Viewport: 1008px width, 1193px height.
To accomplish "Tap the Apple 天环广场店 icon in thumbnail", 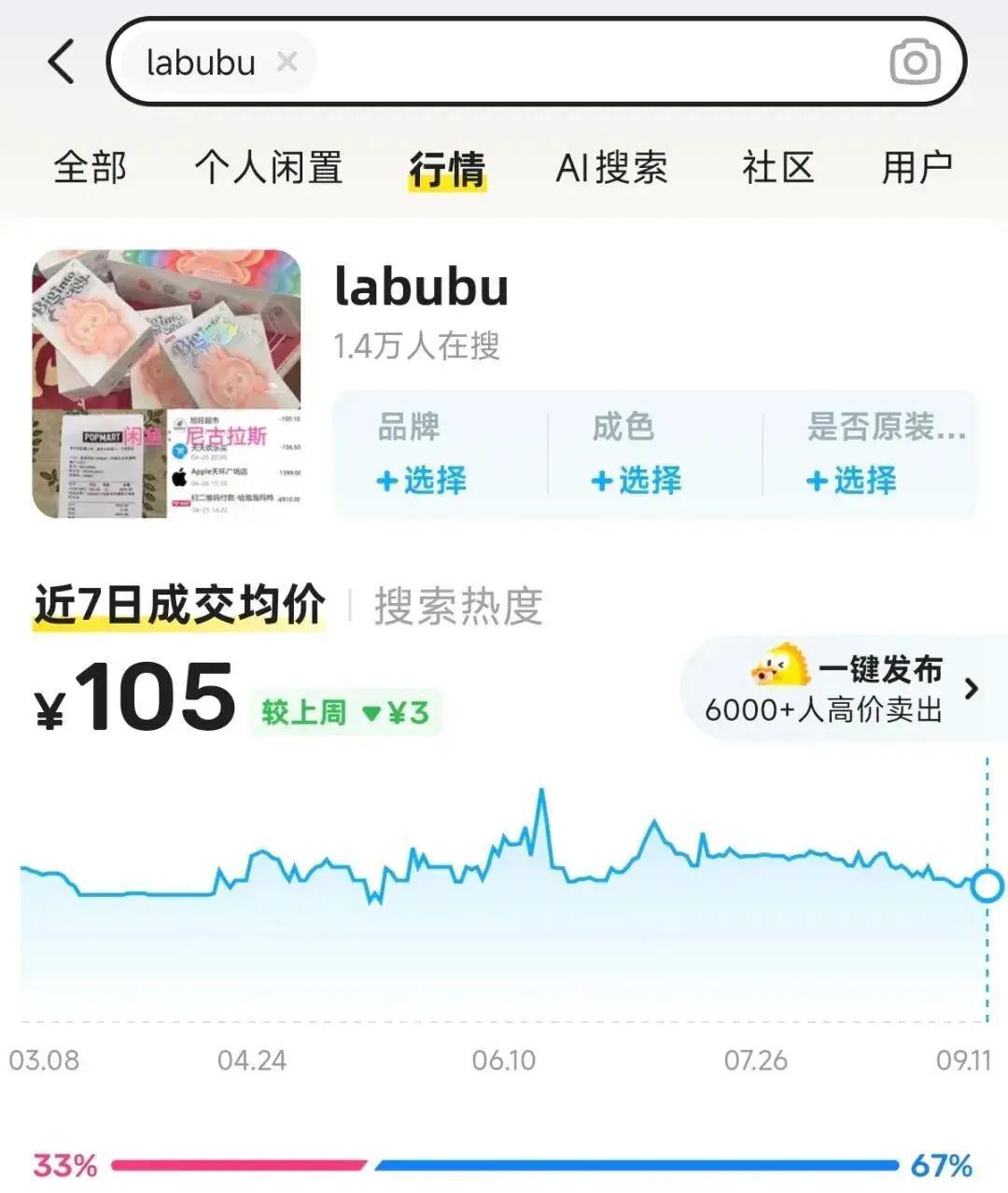I will (x=179, y=476).
